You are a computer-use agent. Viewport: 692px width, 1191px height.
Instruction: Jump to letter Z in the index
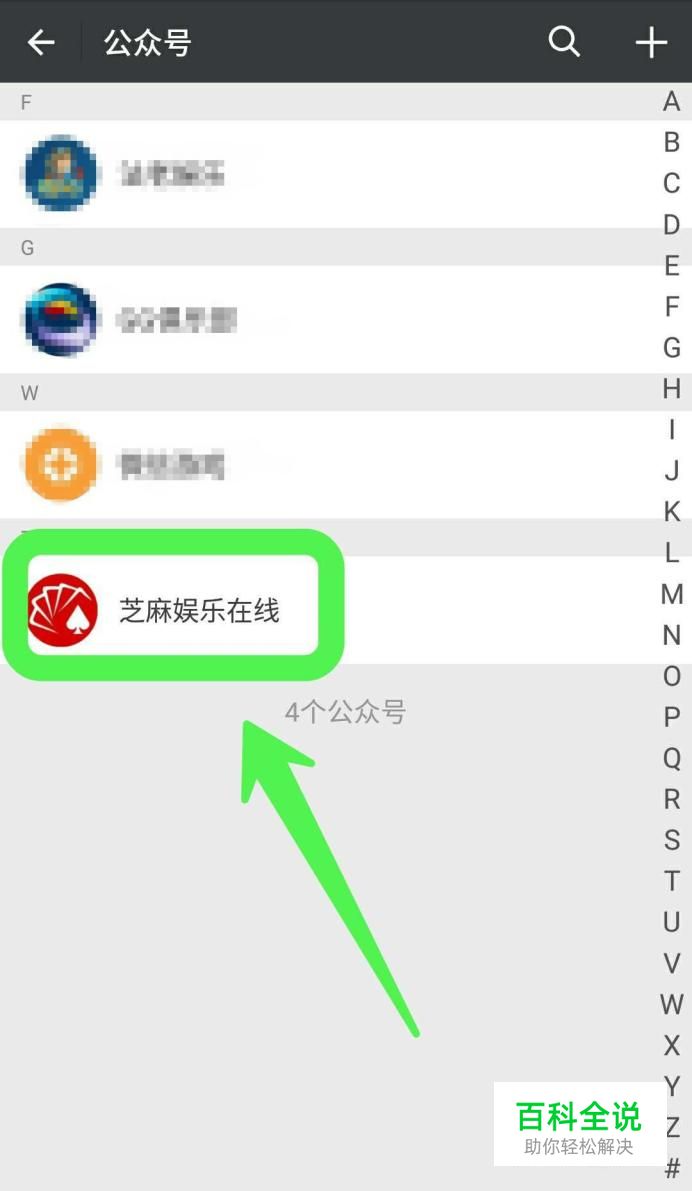coord(672,1127)
